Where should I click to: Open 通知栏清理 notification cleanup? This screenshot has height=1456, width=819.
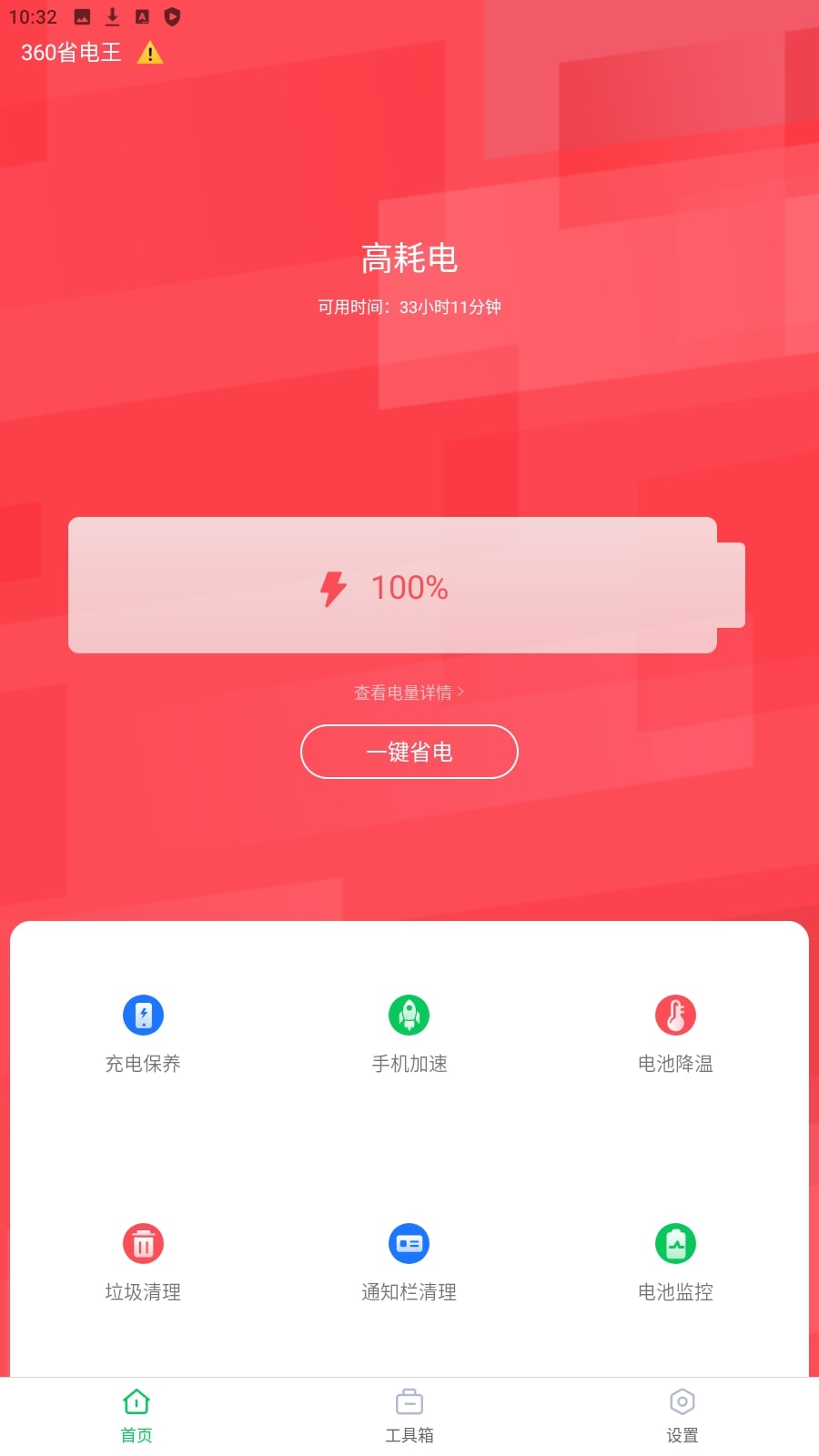pyautogui.click(x=409, y=1262)
